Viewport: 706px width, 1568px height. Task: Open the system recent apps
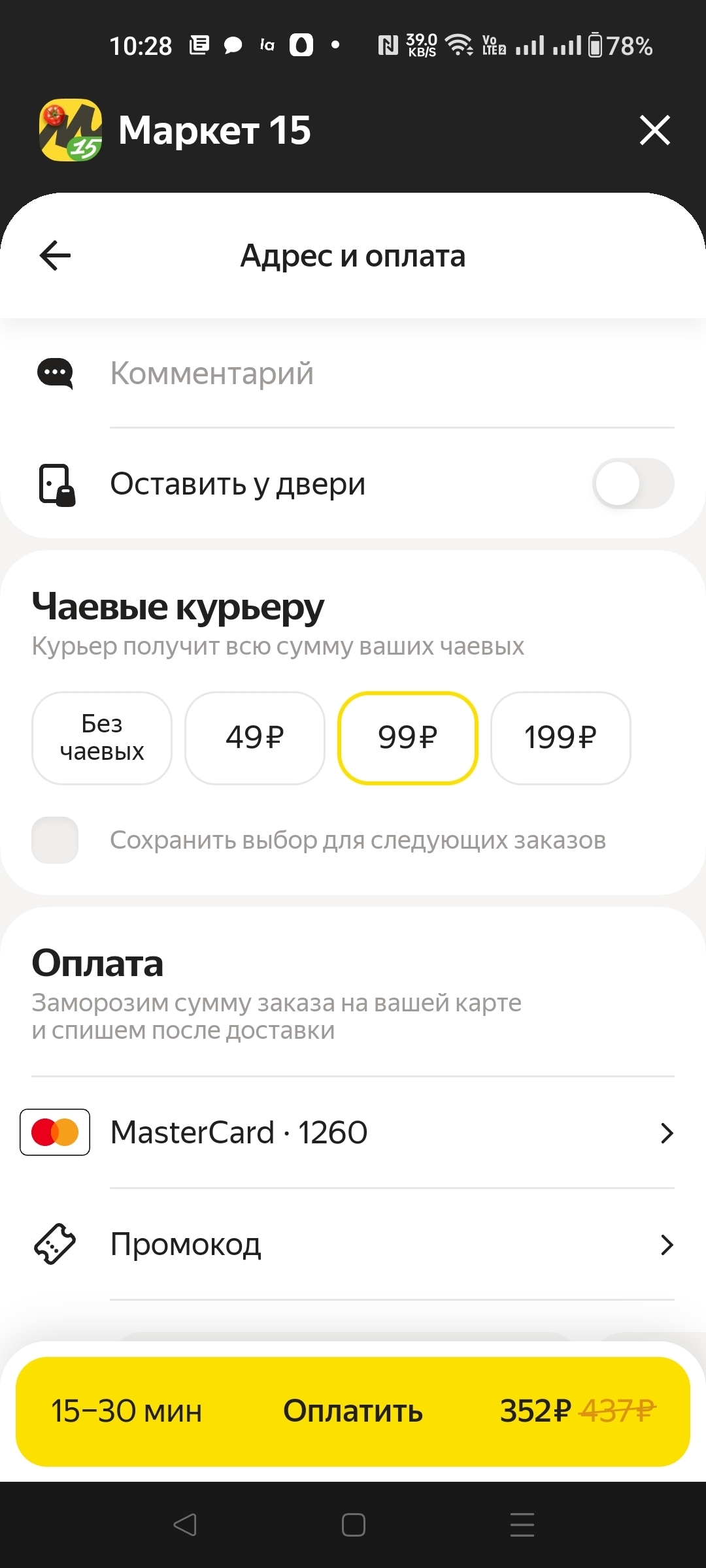522,1525
